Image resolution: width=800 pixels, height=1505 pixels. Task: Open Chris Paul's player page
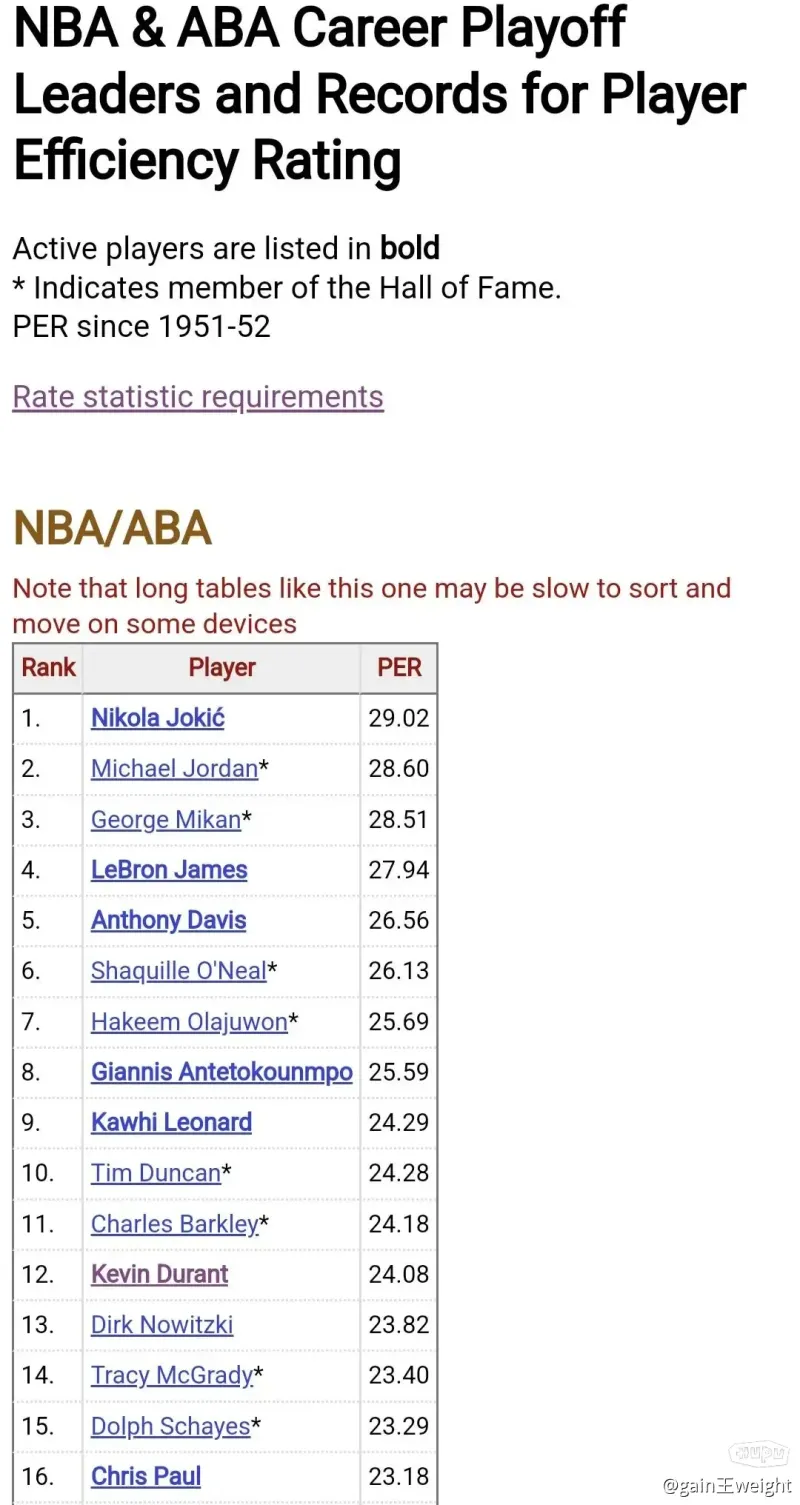pos(146,1476)
